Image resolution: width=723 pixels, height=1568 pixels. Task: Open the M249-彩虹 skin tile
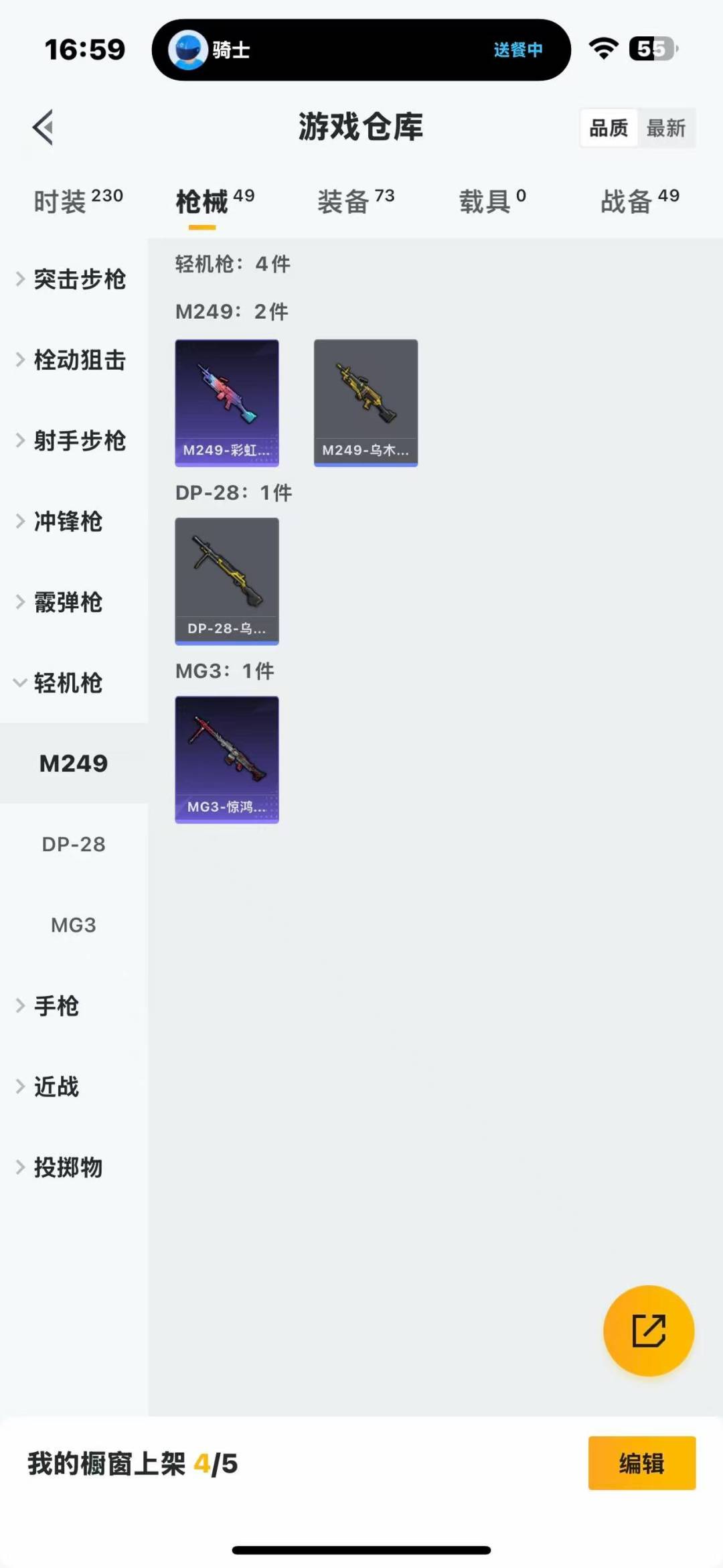coord(227,403)
